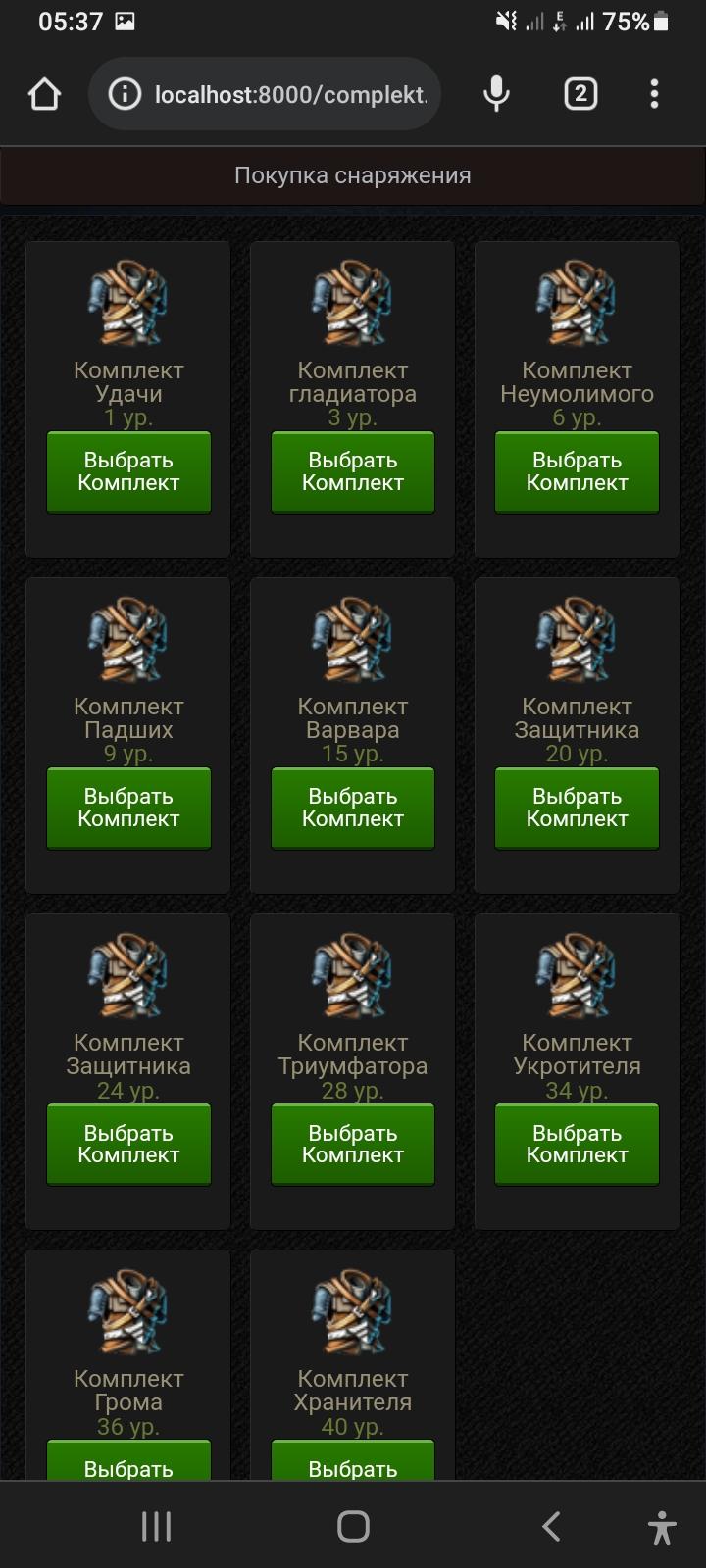Viewport: 706px width, 1568px height.
Task: Go back with the system back button
Action: [x=552, y=1526]
